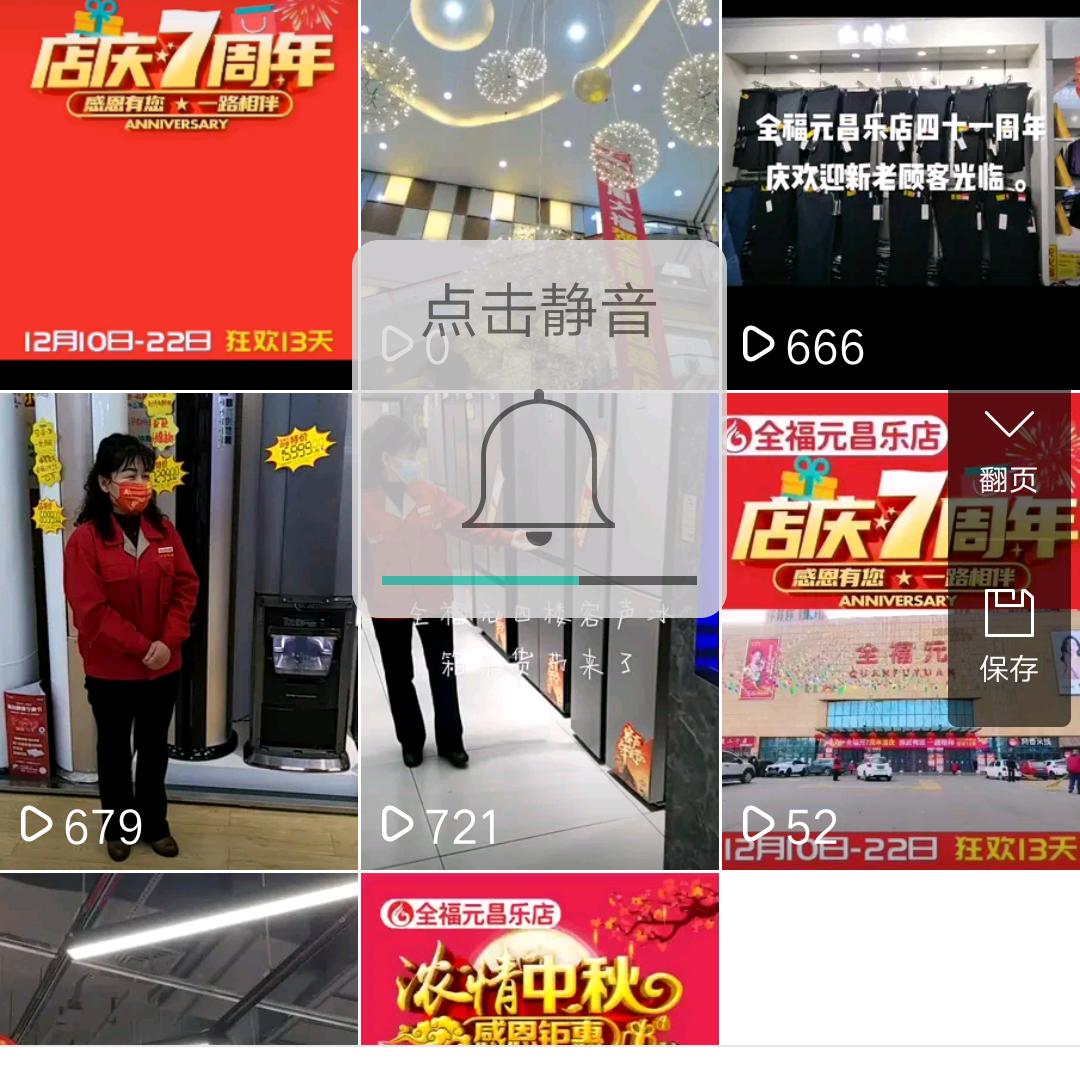Open the ceiling light video tile
The image size is (1080, 1080).
tap(178, 958)
